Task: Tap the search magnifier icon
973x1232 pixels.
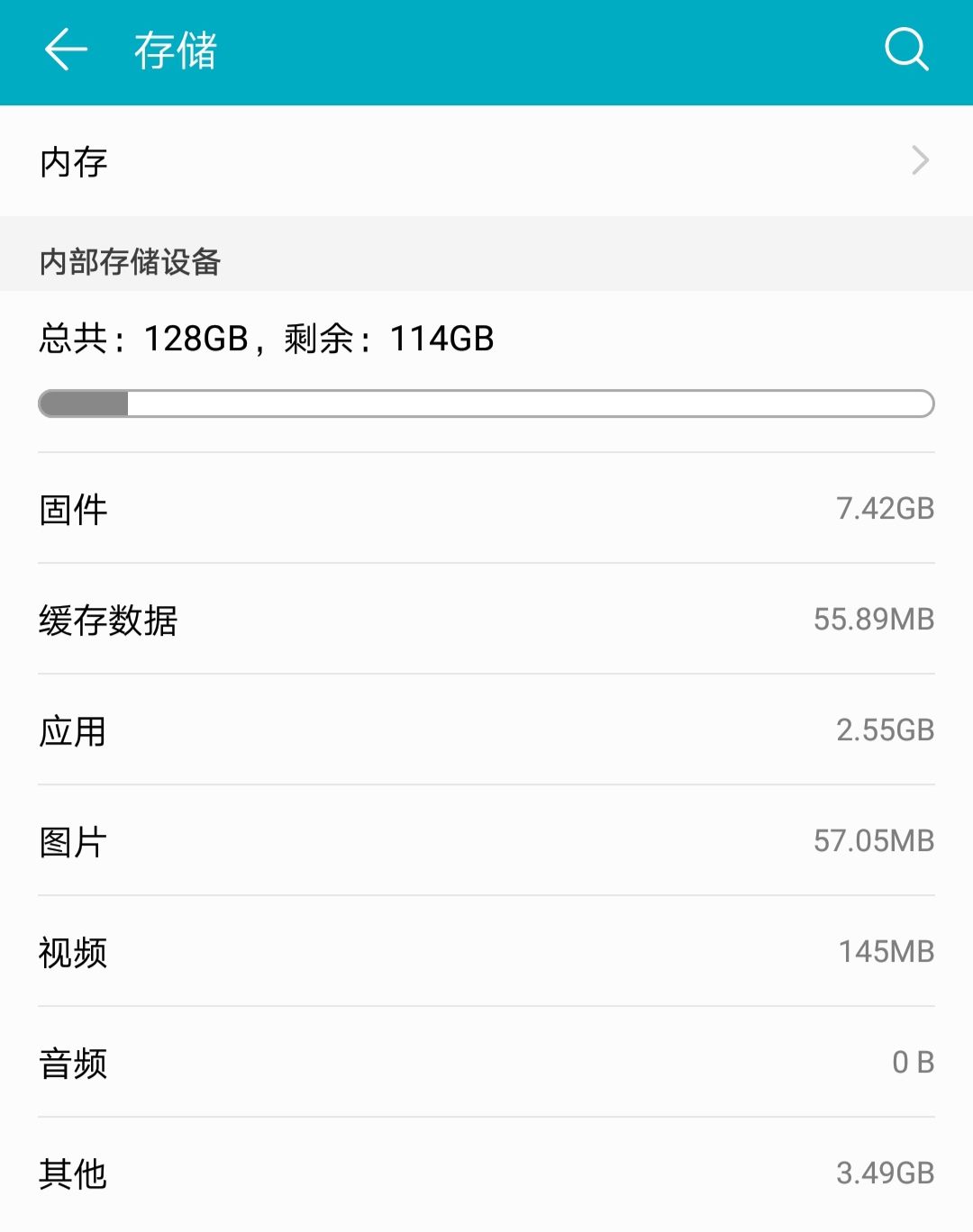Action: pyautogui.click(x=906, y=50)
